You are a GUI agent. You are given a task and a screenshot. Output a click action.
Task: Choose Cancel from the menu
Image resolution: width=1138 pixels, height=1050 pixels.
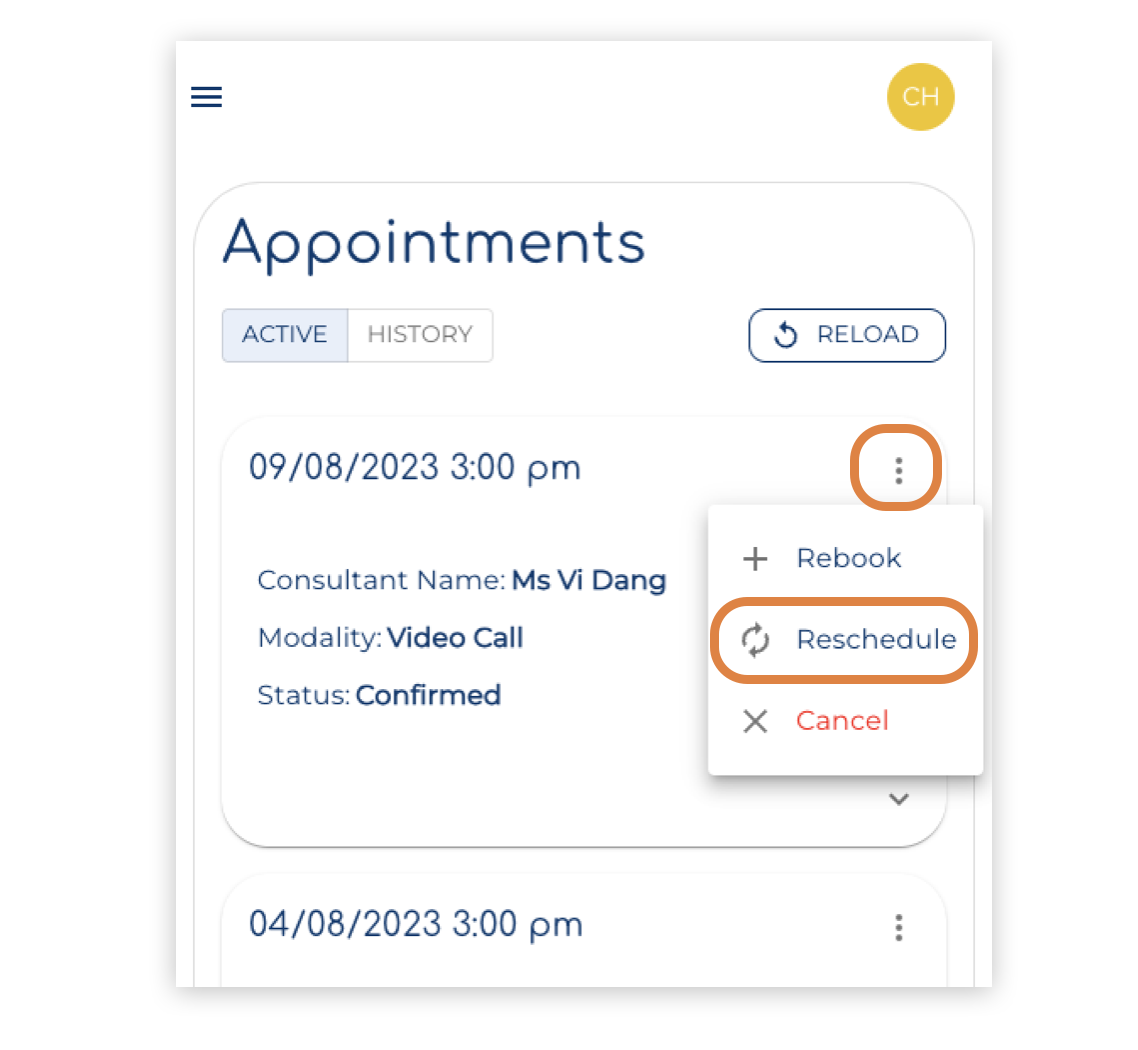tap(840, 721)
